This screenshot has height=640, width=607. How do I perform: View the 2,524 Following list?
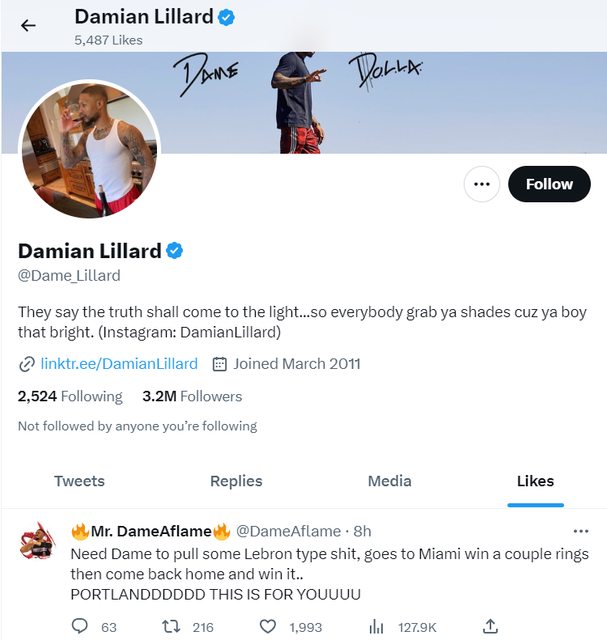click(70, 396)
